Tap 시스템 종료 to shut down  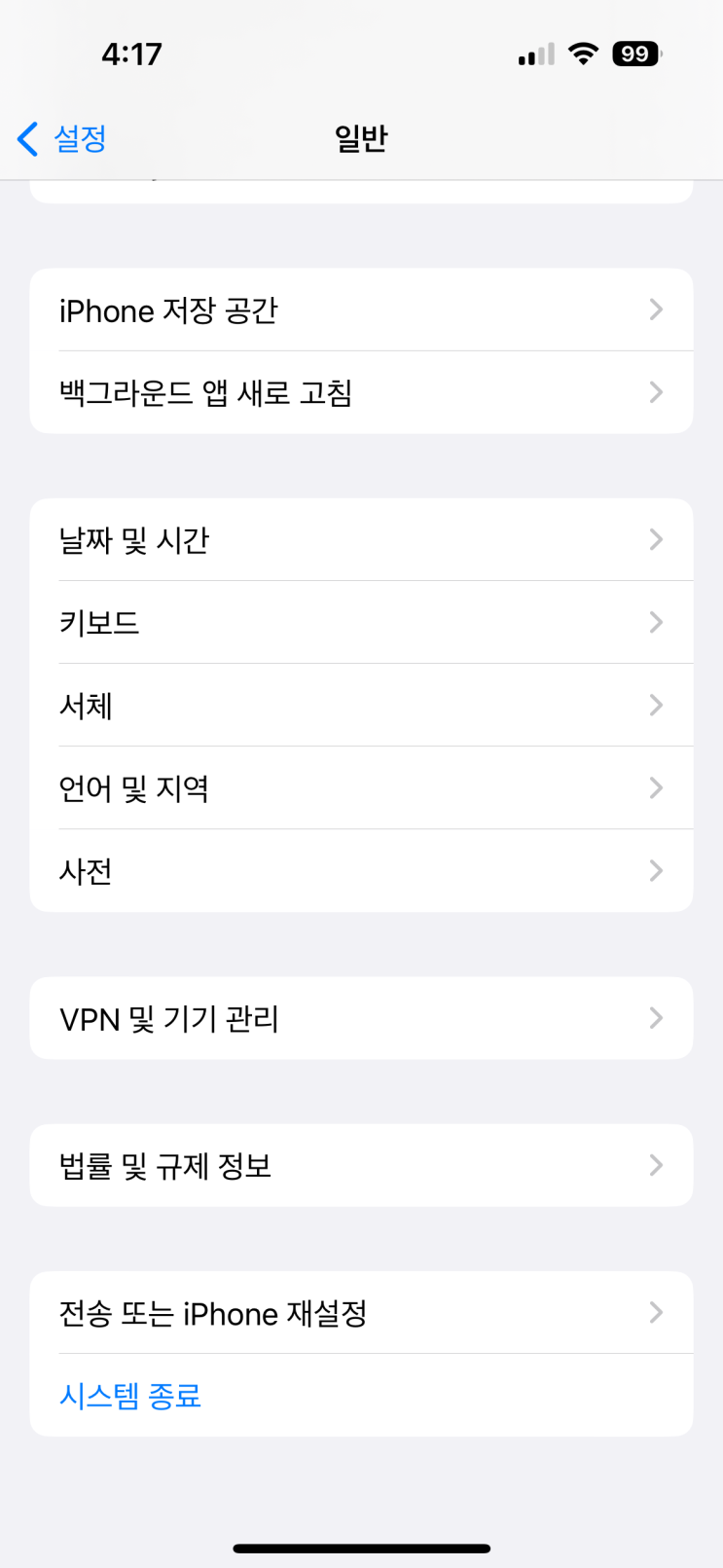pos(130,1396)
